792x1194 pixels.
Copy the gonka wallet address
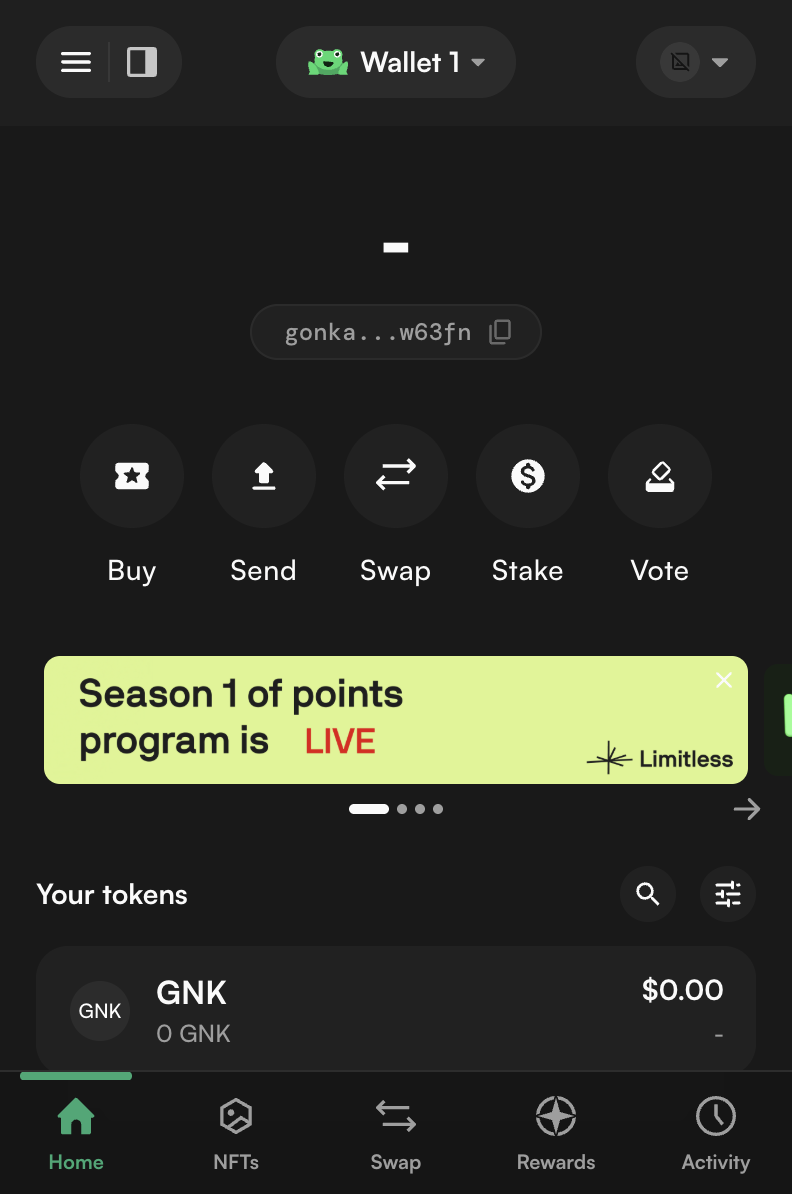pos(500,332)
